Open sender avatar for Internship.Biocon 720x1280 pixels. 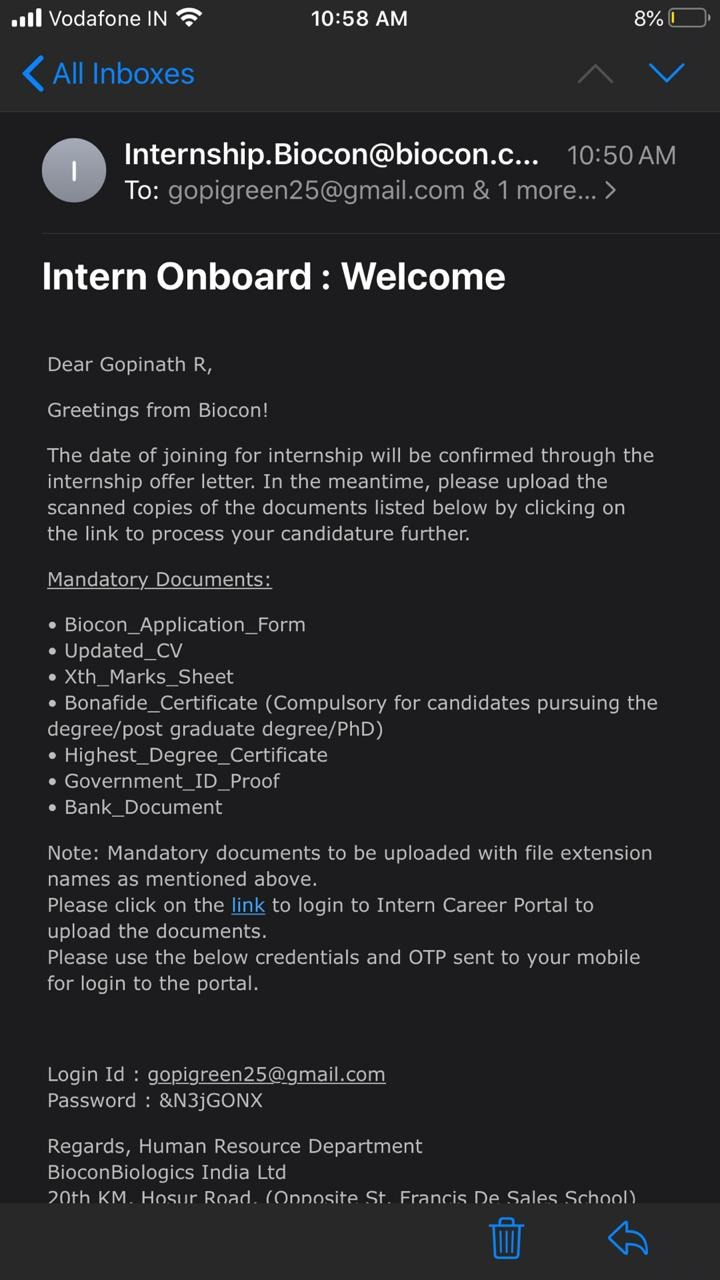(74, 171)
